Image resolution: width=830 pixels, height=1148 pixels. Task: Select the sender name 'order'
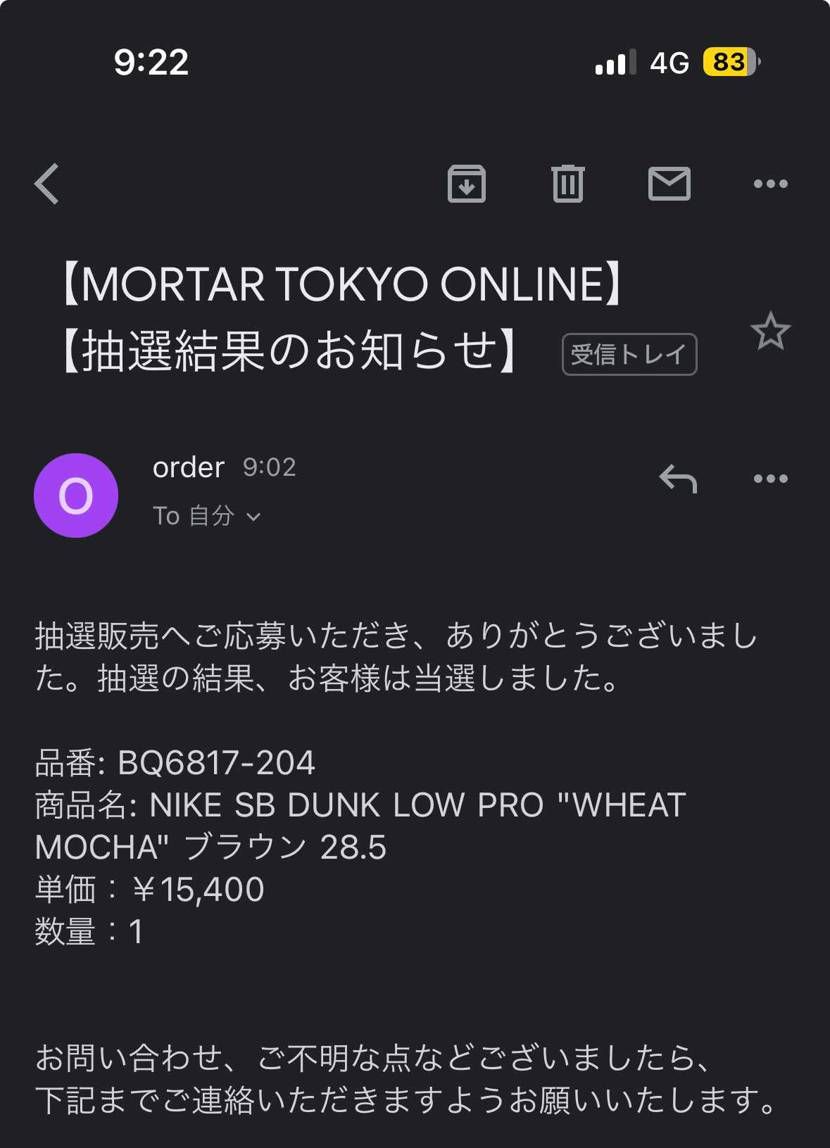click(187, 467)
